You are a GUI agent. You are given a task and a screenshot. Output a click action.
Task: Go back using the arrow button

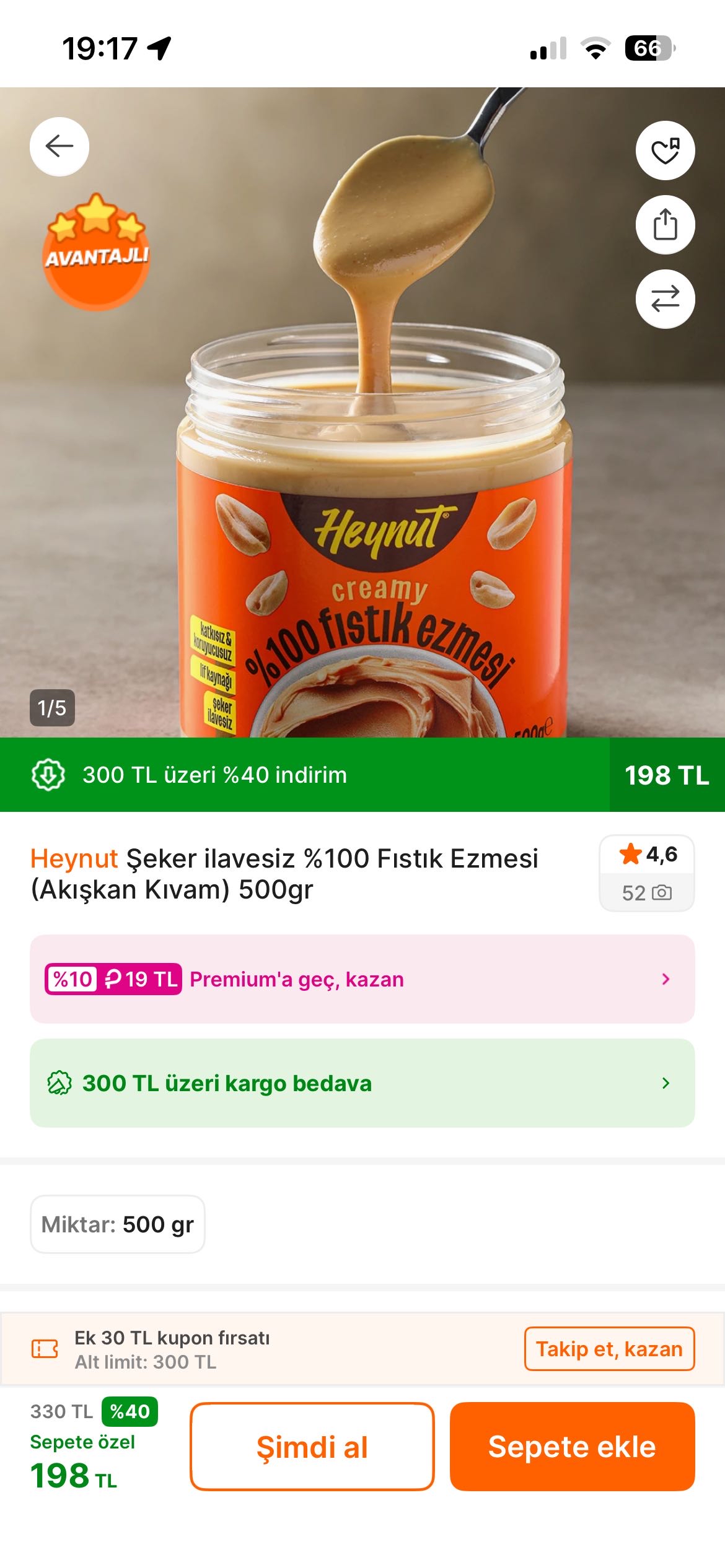(59, 147)
